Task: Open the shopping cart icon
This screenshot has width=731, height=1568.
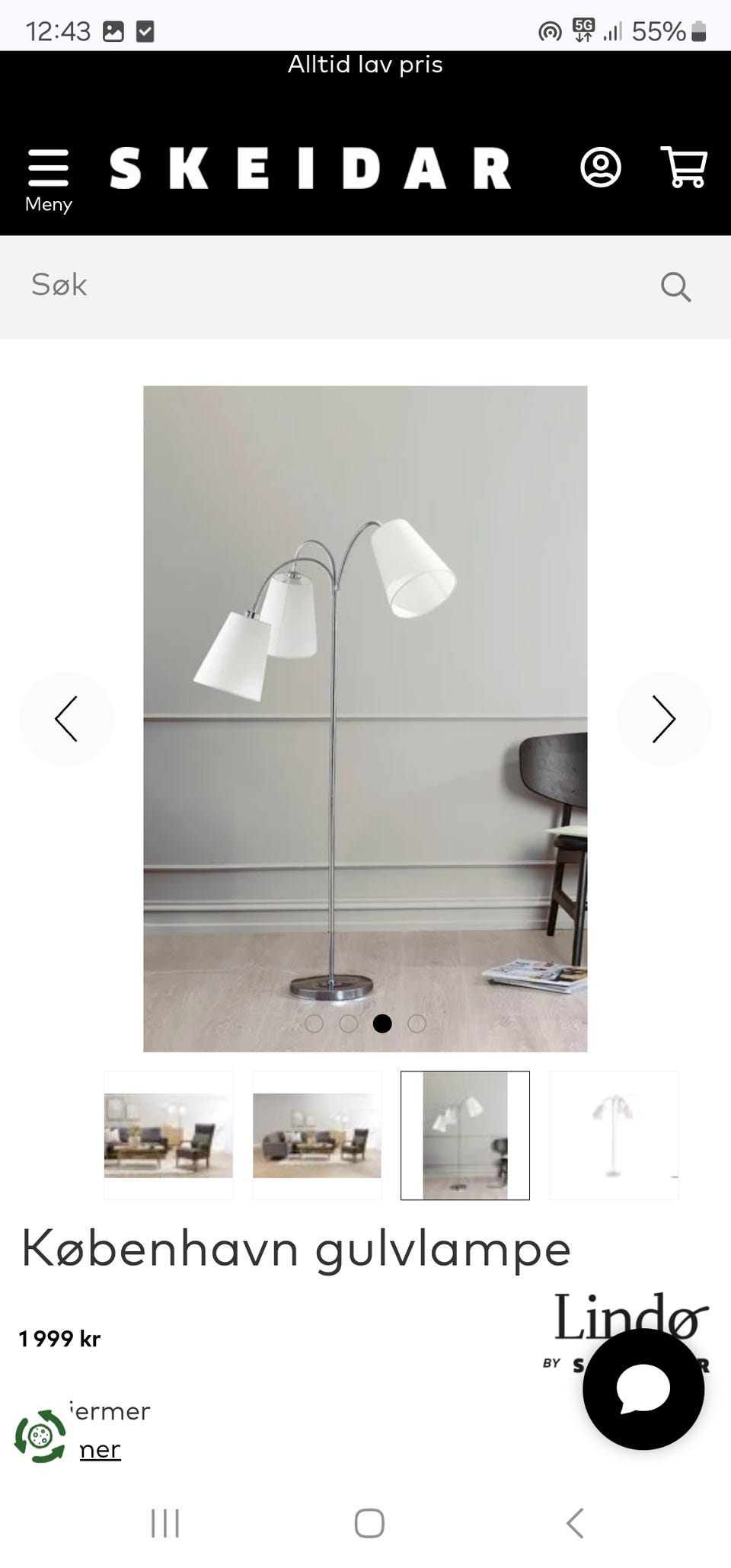Action: (684, 168)
